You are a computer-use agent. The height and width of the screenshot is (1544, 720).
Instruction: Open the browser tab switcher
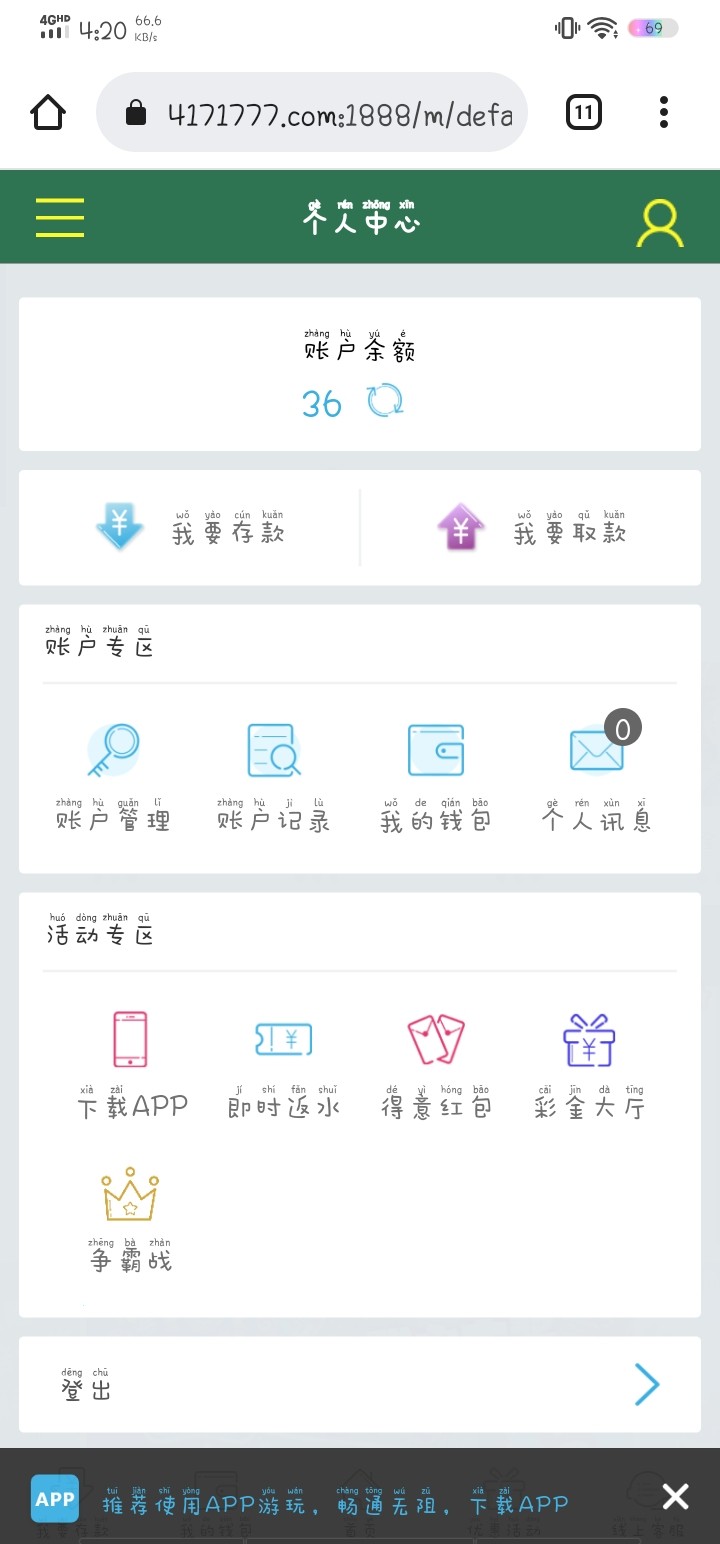[583, 112]
